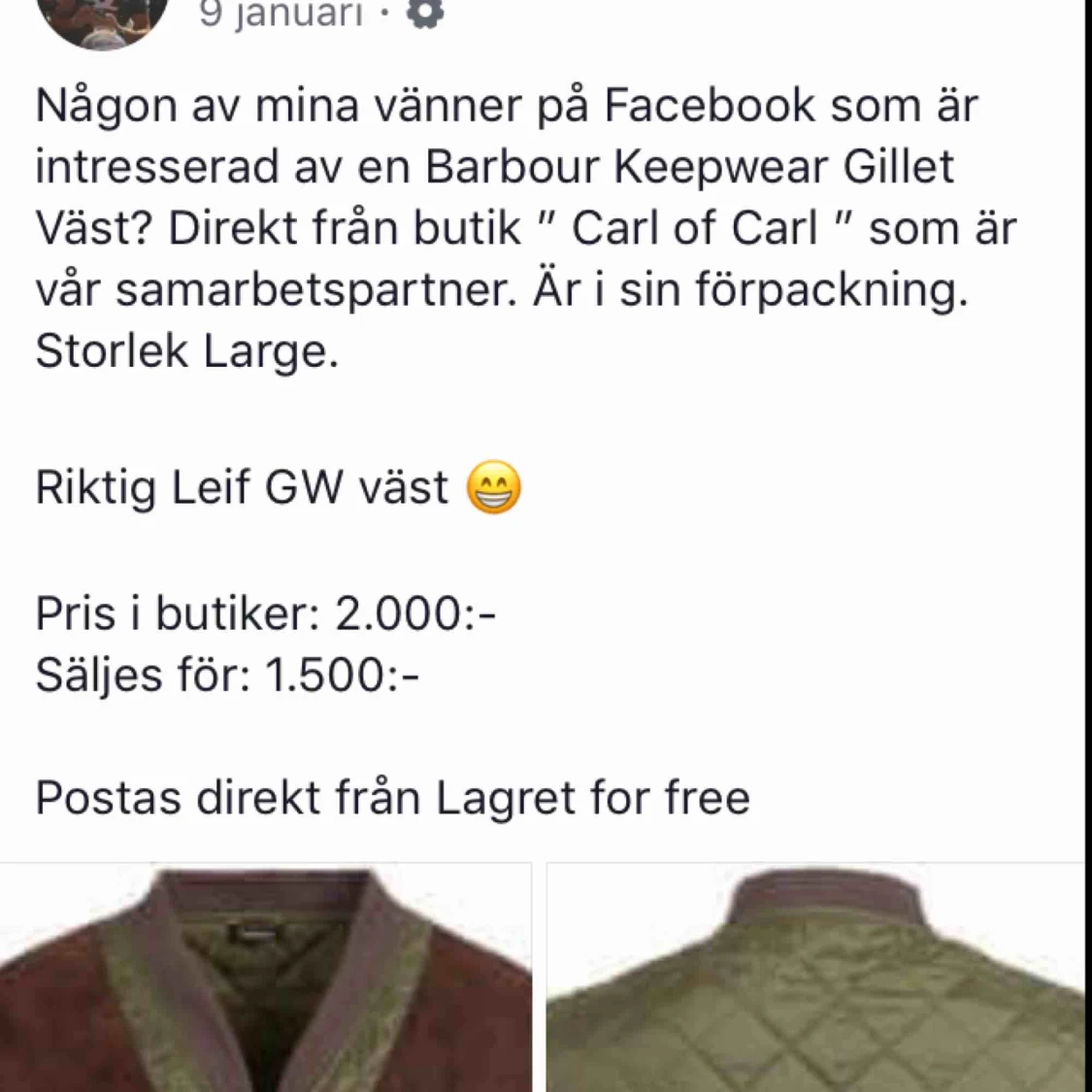Open the green quilted vest back photo

click(815, 978)
